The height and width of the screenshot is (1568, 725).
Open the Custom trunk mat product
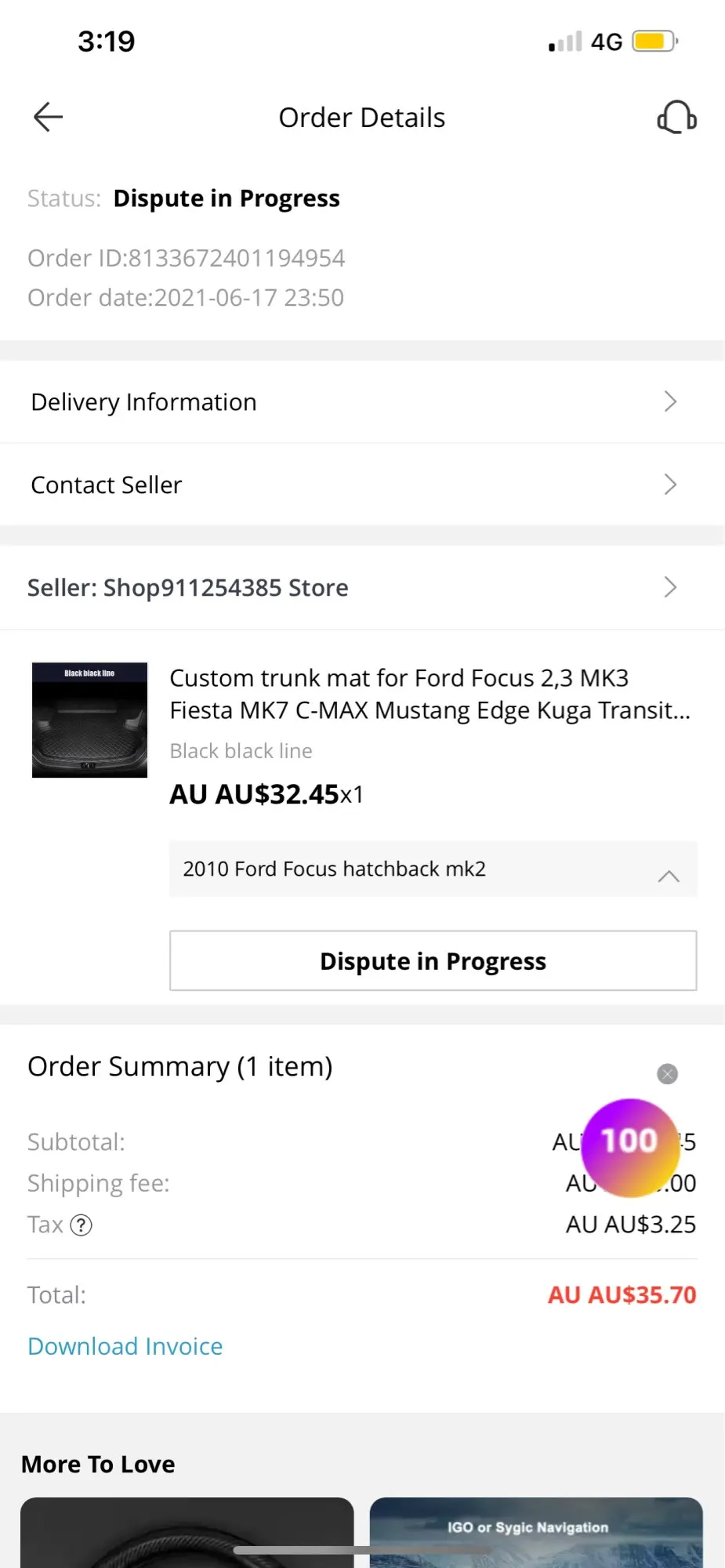click(x=430, y=694)
